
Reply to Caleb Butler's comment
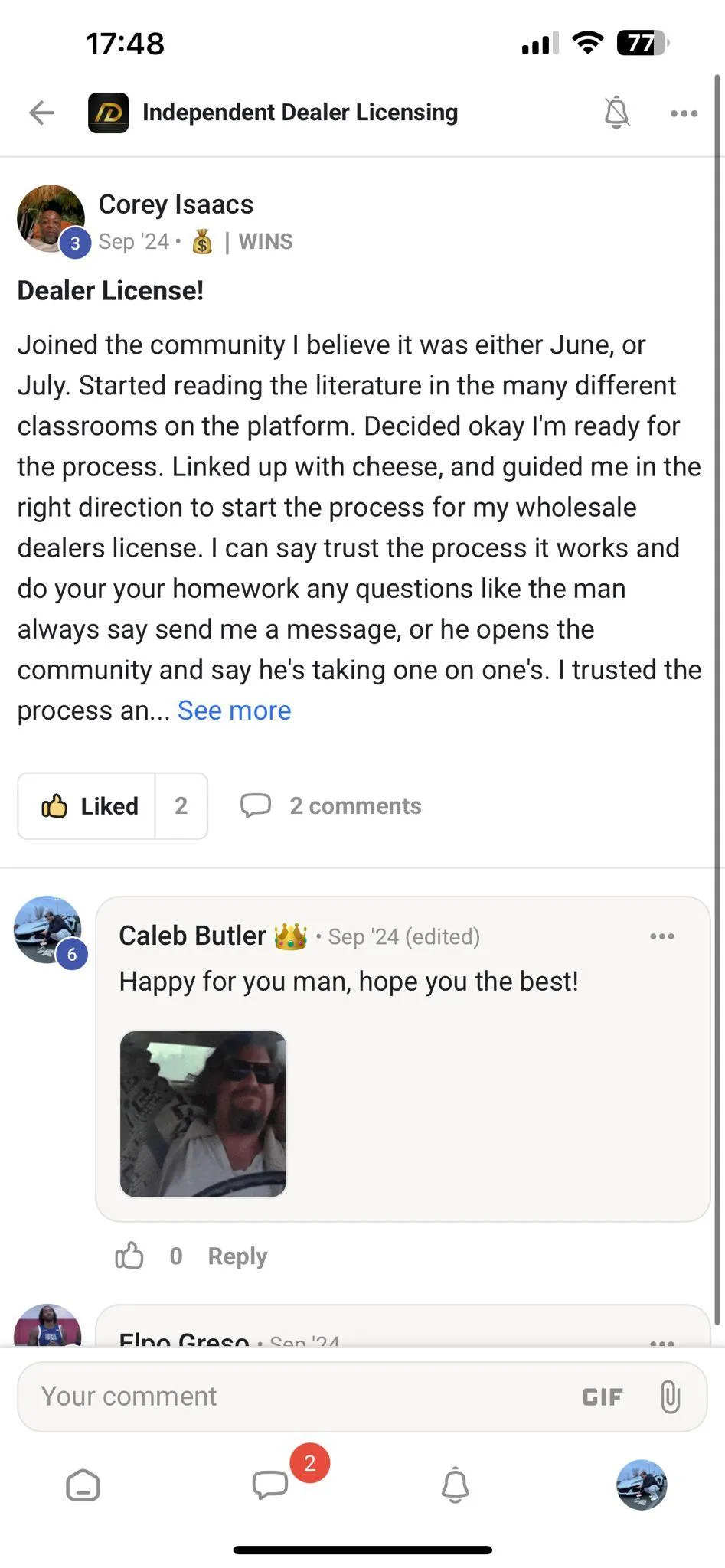pyautogui.click(x=237, y=1256)
